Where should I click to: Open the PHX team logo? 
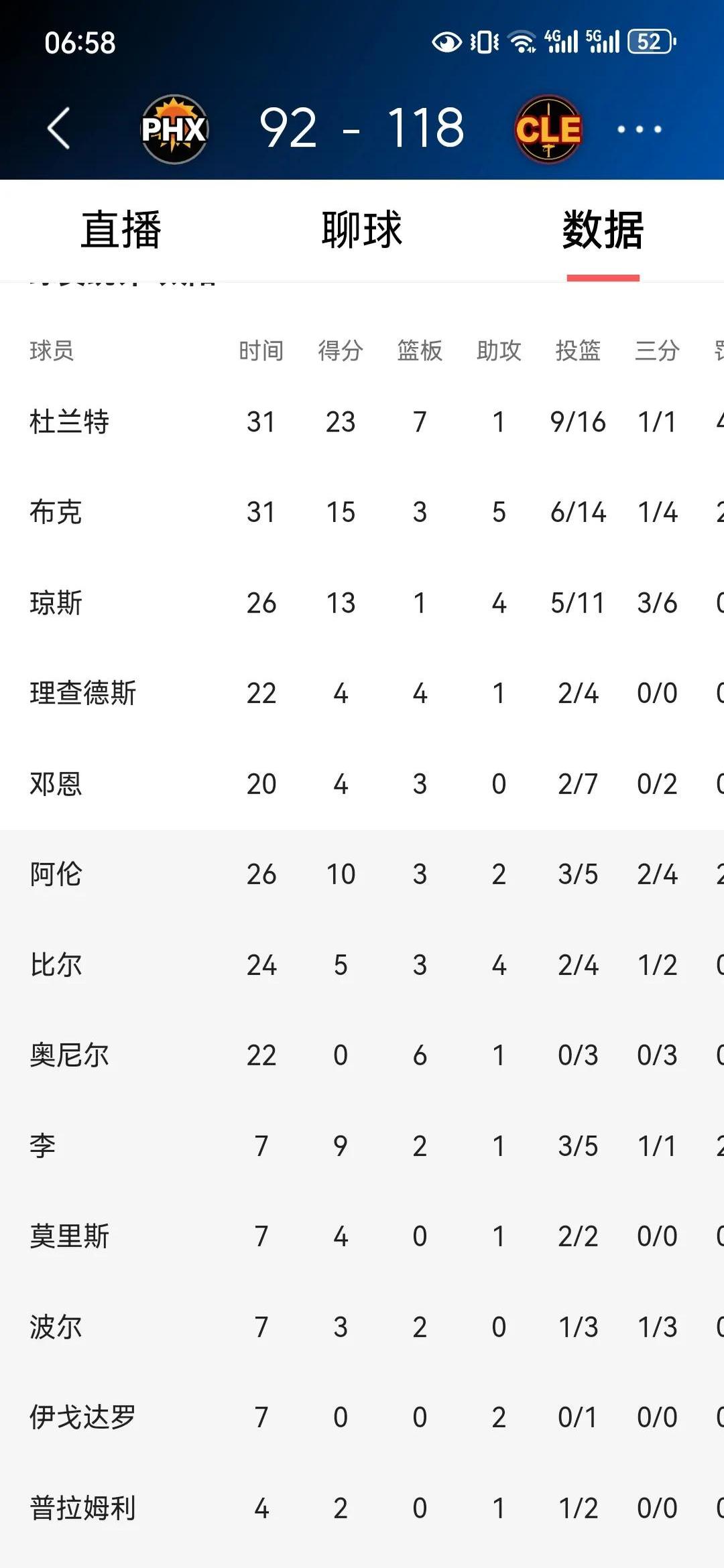pyautogui.click(x=174, y=129)
